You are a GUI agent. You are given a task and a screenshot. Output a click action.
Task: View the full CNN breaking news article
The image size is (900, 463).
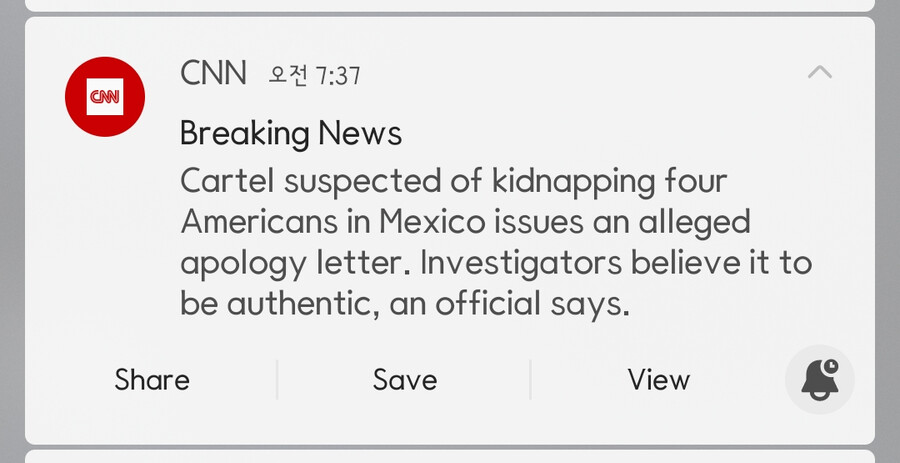click(x=658, y=380)
